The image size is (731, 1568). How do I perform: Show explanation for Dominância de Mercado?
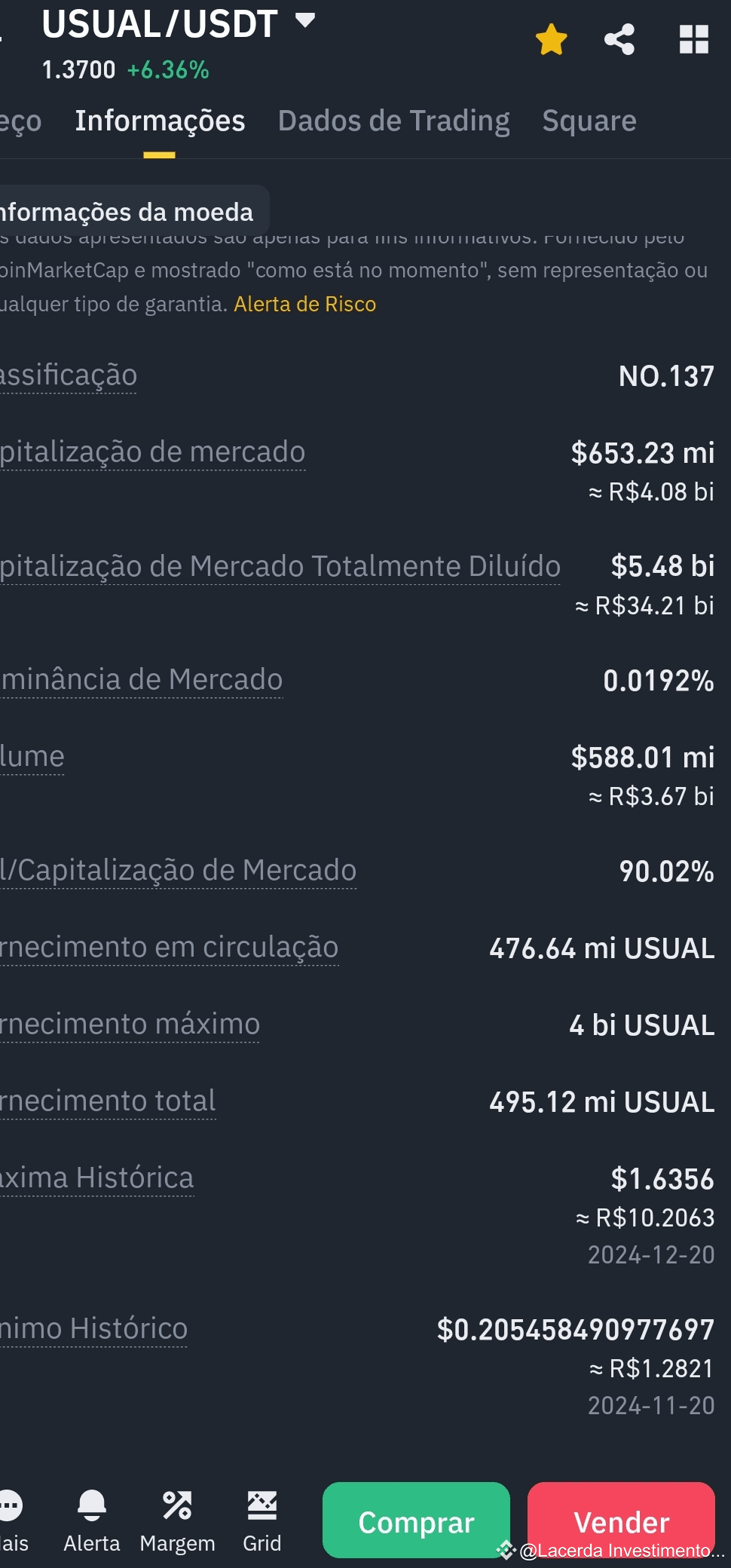tap(142, 680)
